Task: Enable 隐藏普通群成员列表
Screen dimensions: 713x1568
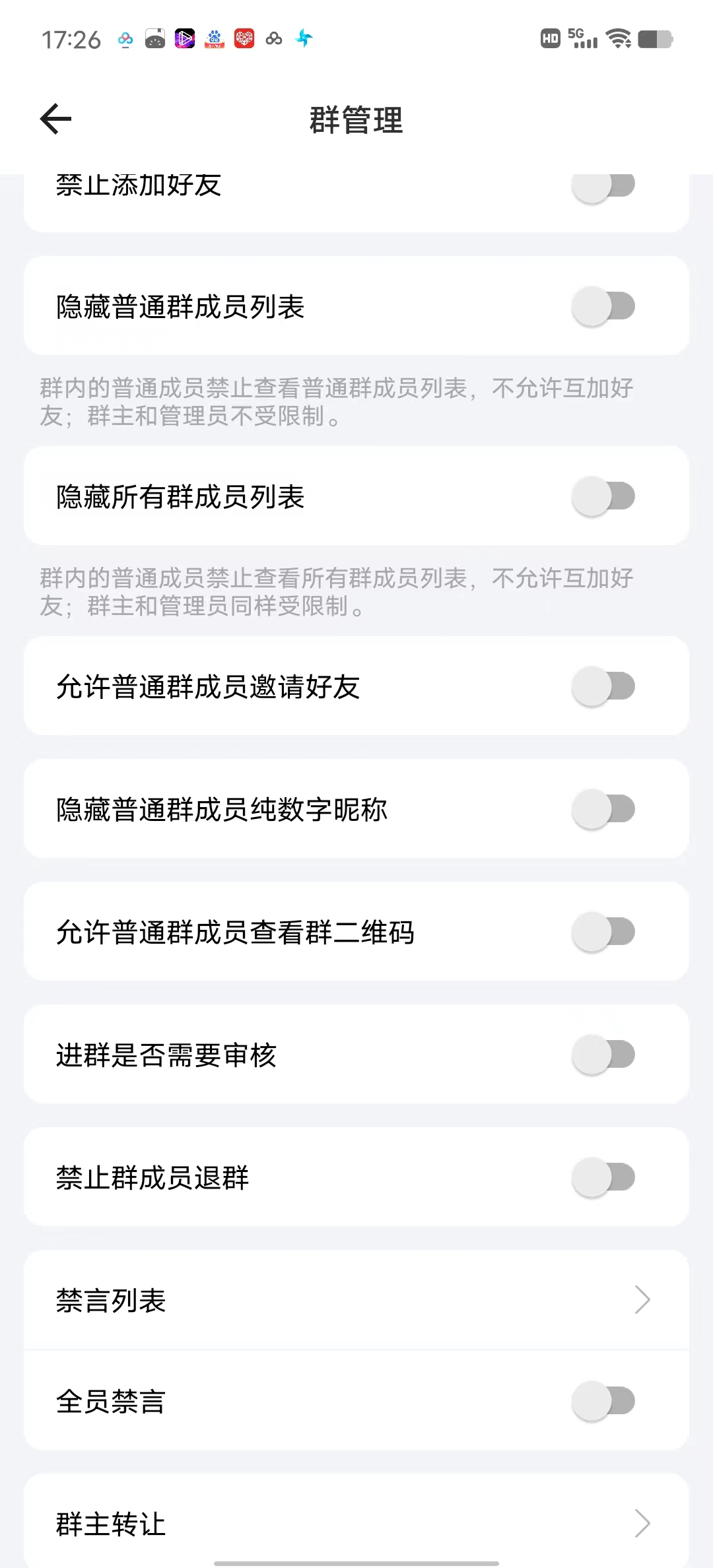Action: [x=603, y=306]
